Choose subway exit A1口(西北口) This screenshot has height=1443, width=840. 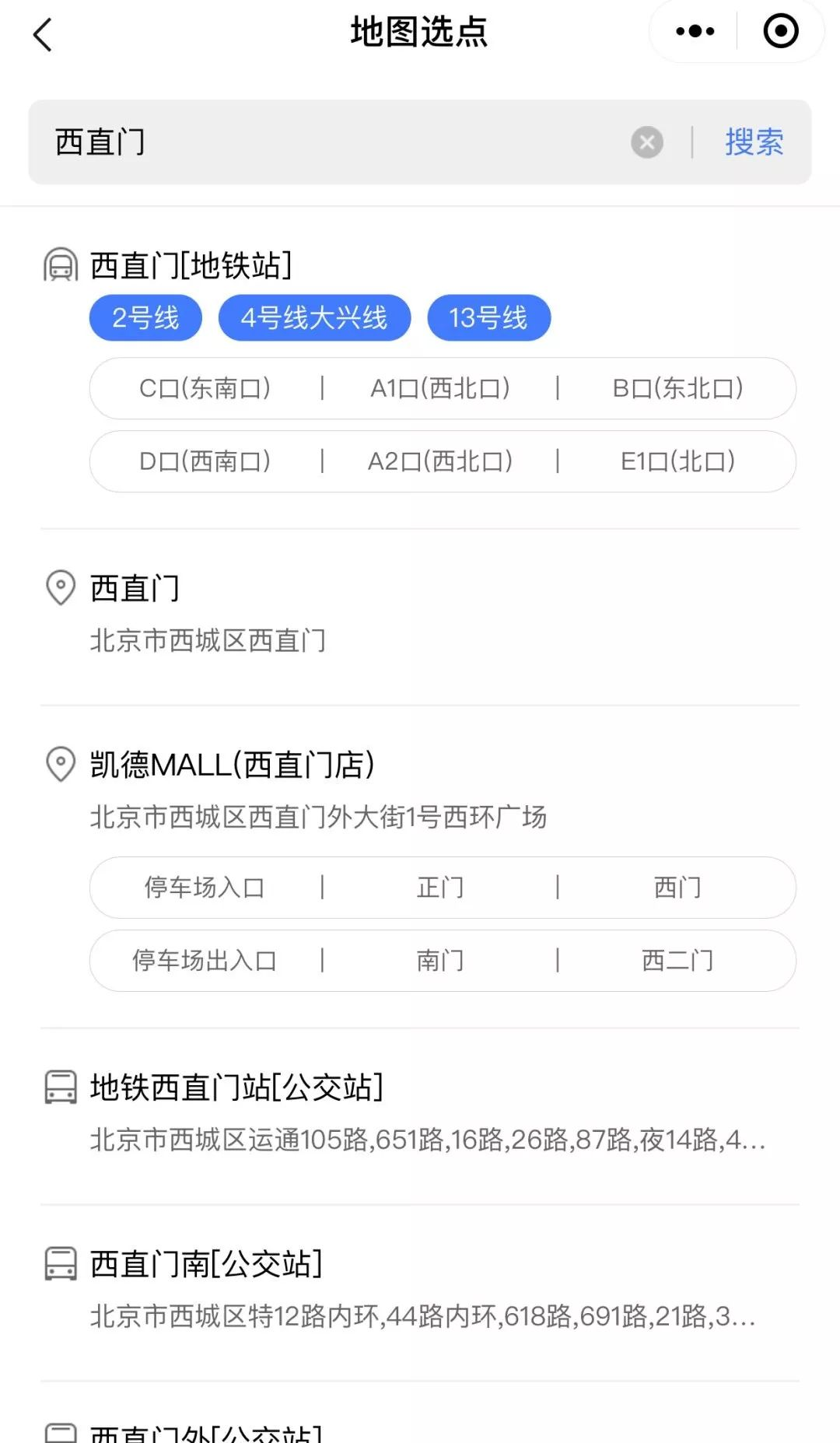(x=440, y=388)
